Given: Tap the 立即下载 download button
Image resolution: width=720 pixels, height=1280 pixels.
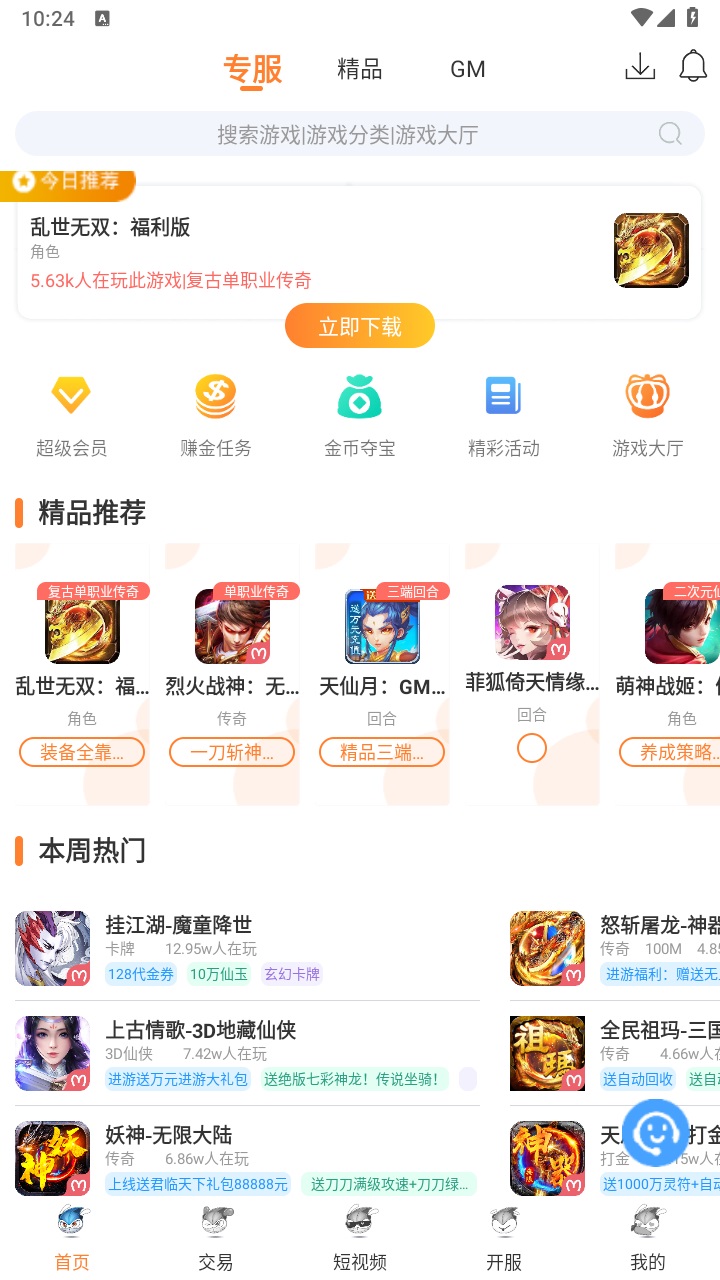Looking at the screenshot, I should (x=360, y=326).
